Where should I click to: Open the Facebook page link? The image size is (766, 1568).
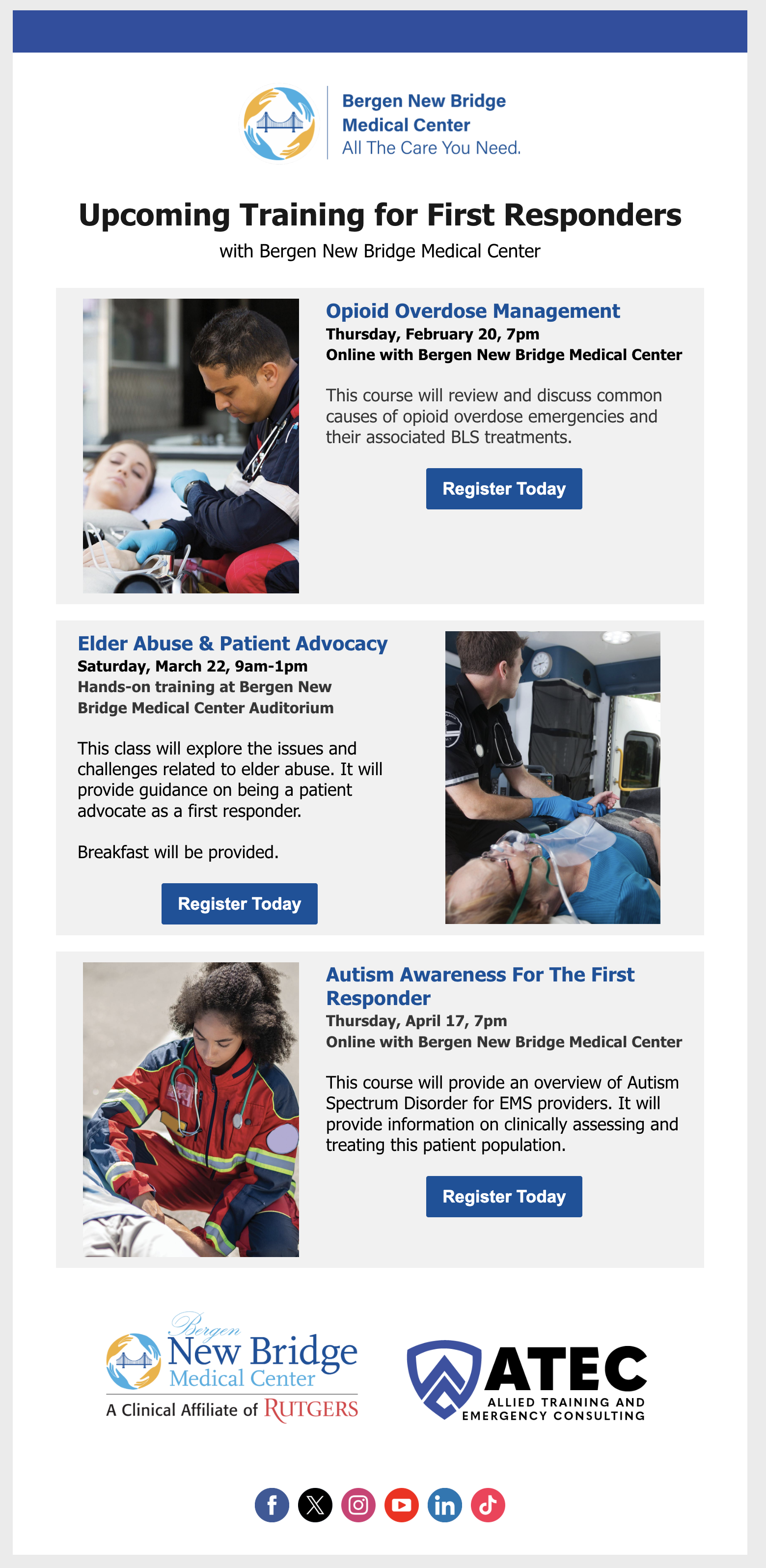pos(272,1505)
